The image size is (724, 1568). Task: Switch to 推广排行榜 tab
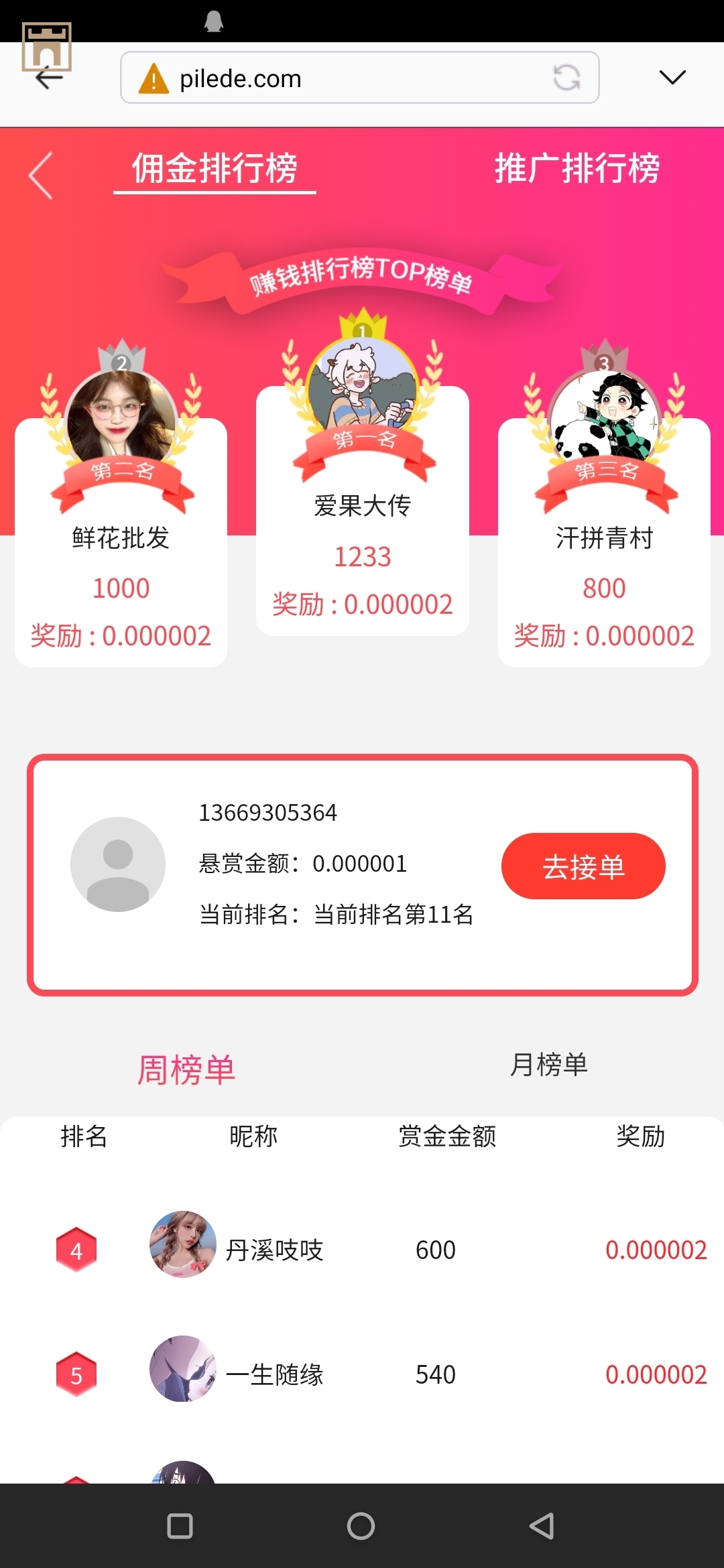coord(577,168)
